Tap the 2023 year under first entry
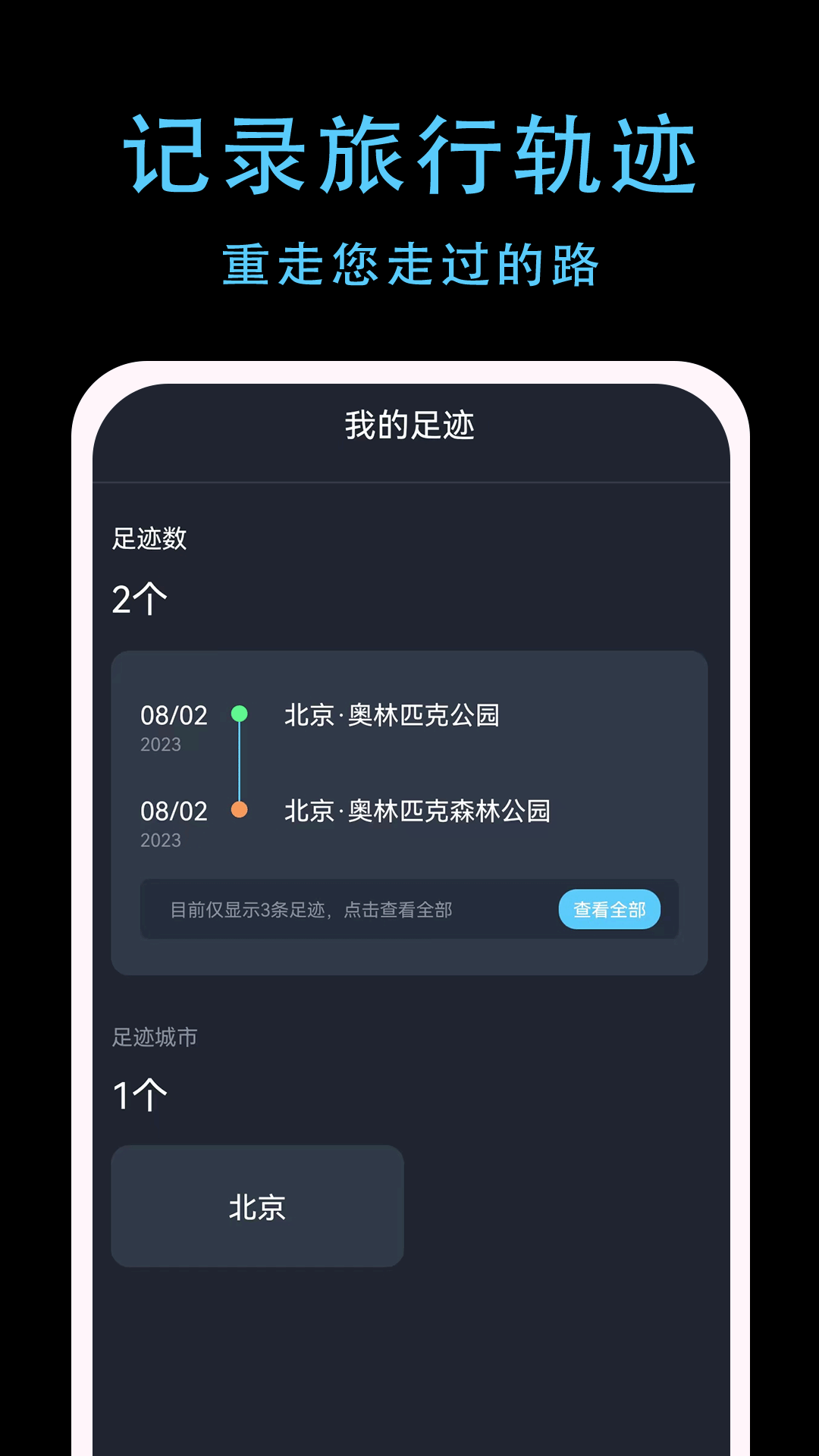Image resolution: width=819 pixels, height=1456 pixels. pos(160,745)
